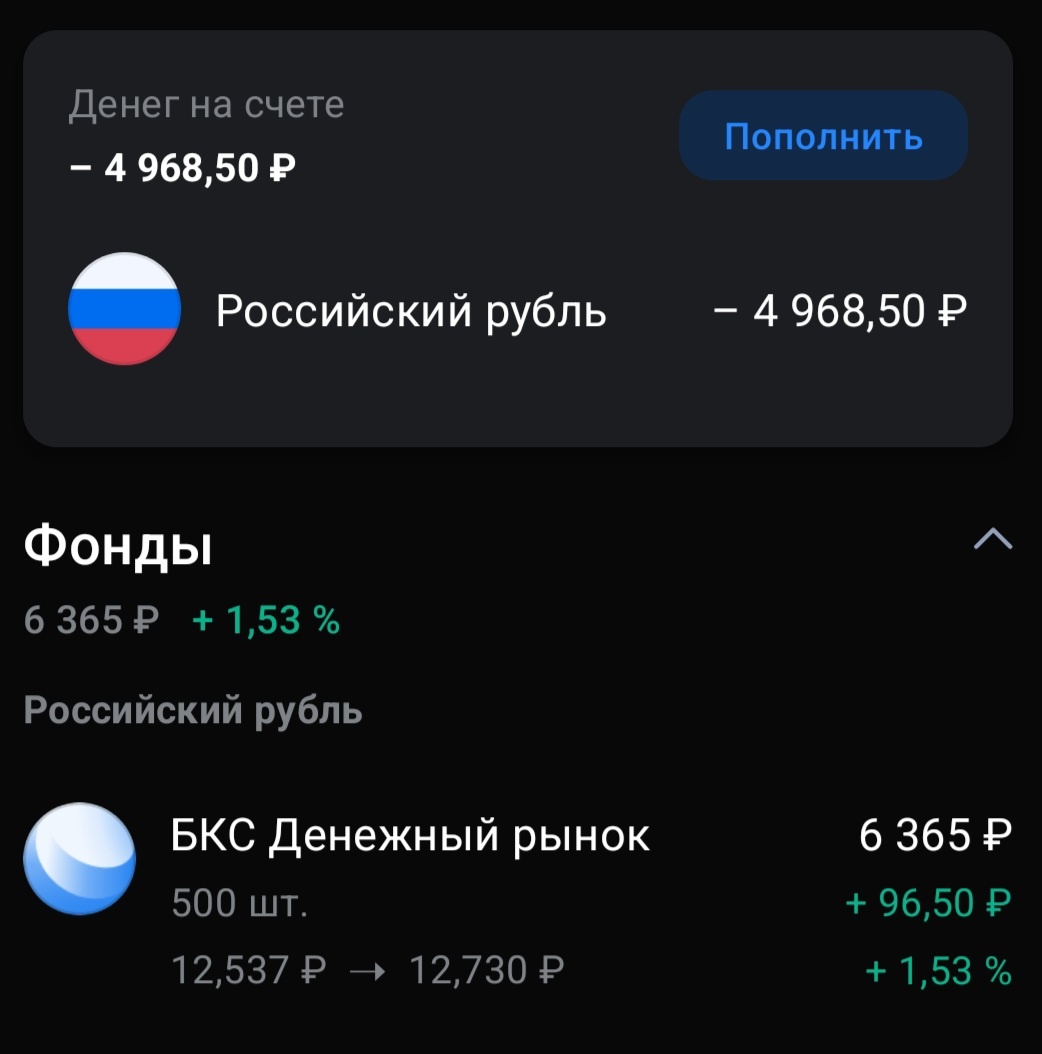Collapse the Фонды section chevron
Screen dimensions: 1042x1054
pos(992,540)
